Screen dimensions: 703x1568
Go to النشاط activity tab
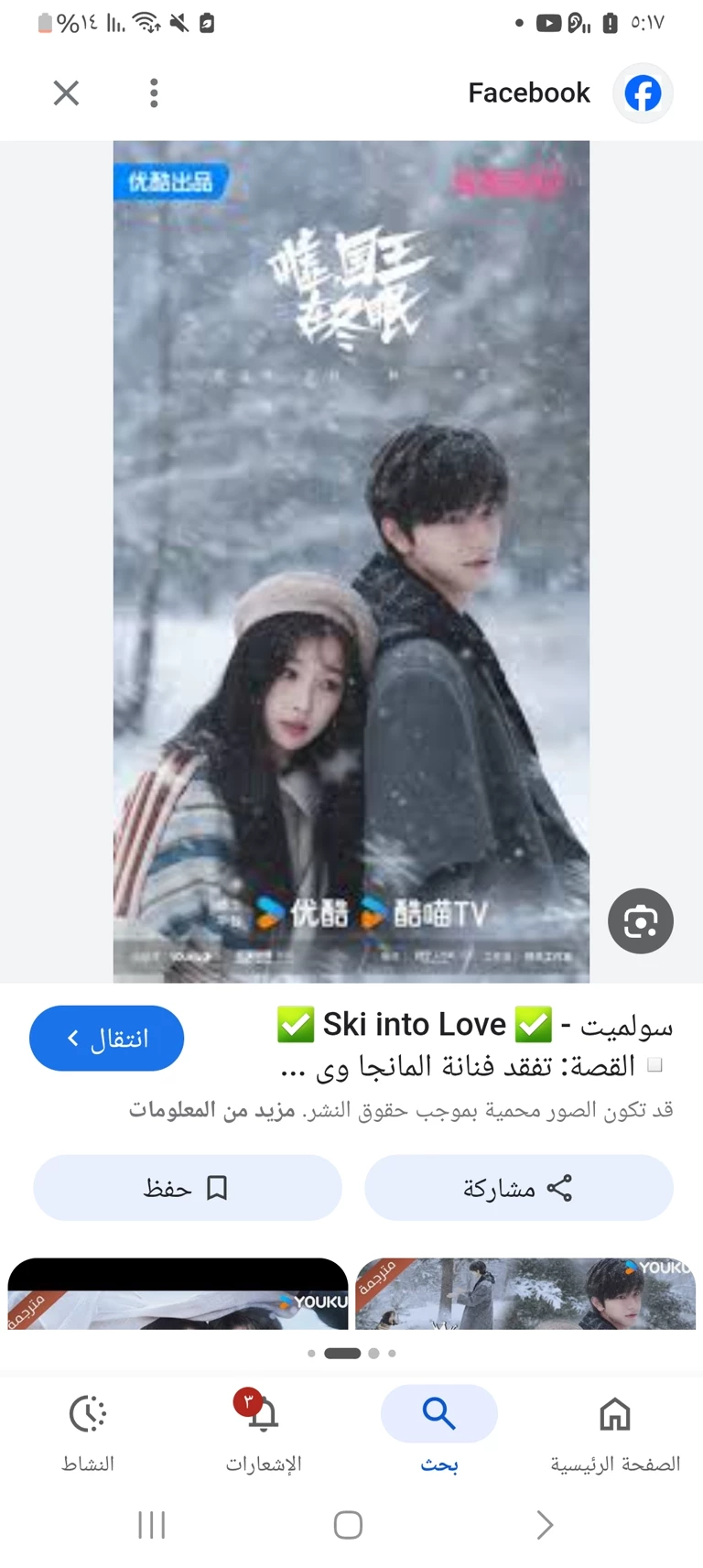(88, 1432)
